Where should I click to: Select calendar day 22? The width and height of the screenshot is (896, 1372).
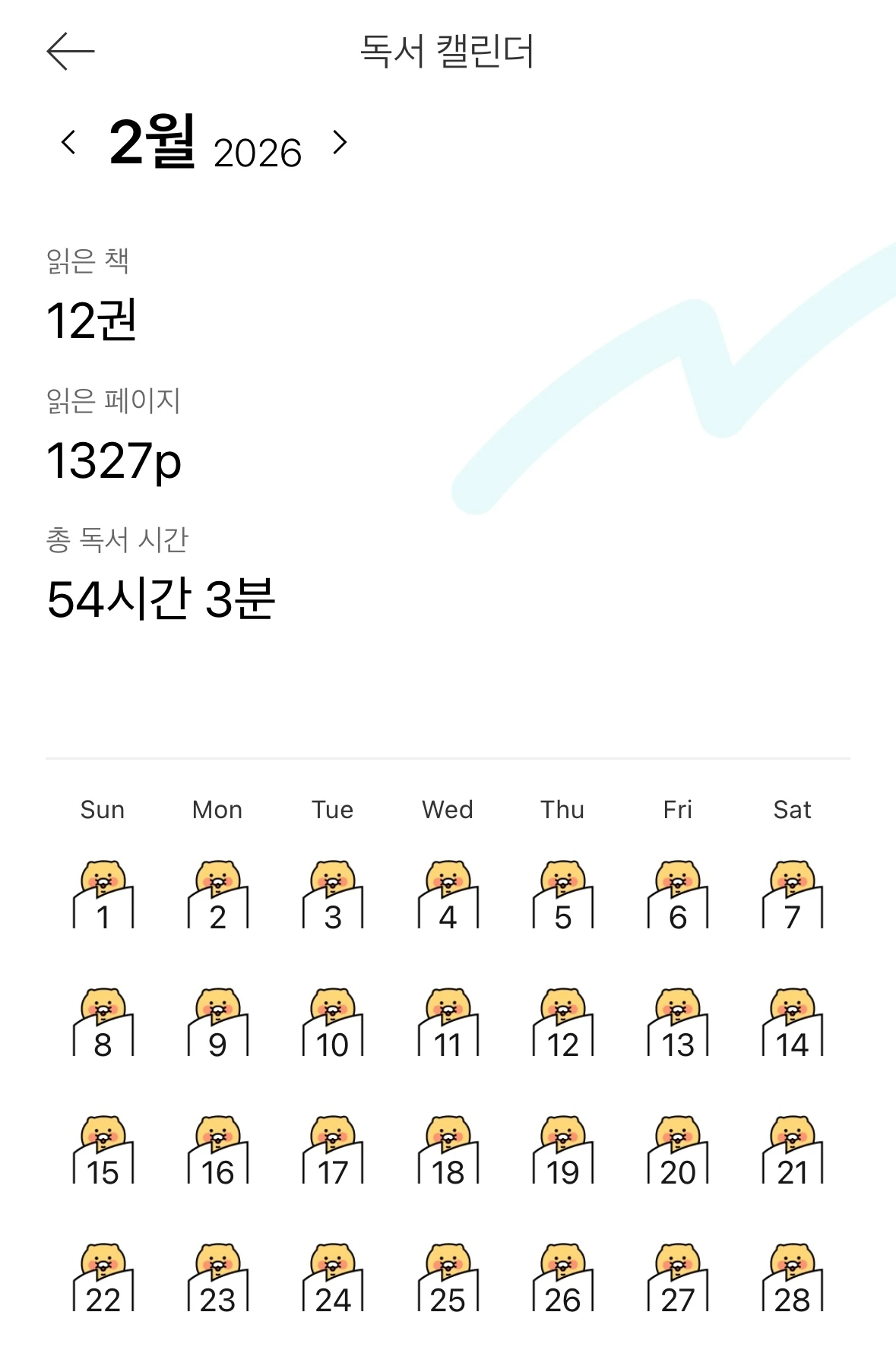[103, 1279]
